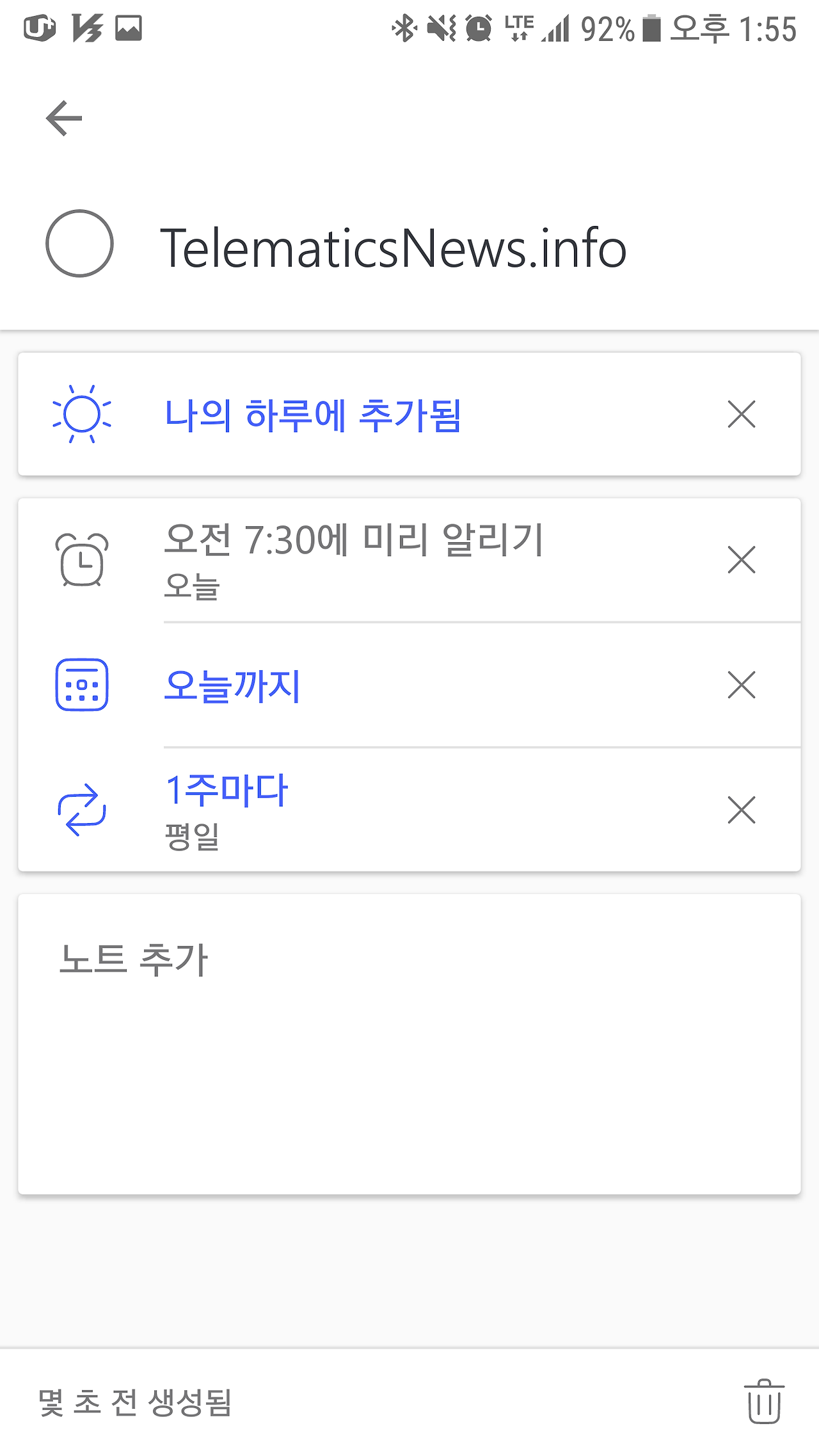Open the 나의 하루에 추가됨 row

click(314, 415)
